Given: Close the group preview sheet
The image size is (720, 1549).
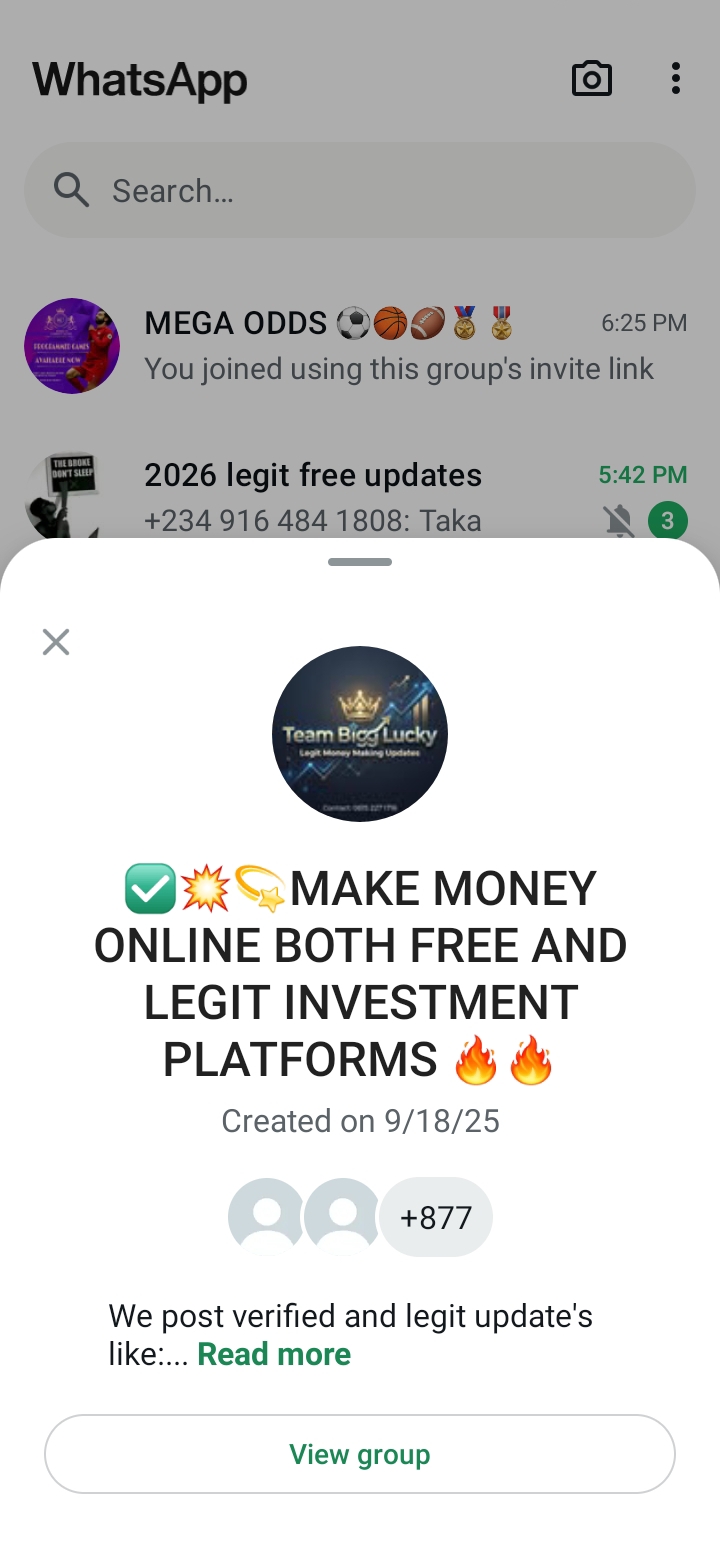Looking at the screenshot, I should pyautogui.click(x=56, y=642).
